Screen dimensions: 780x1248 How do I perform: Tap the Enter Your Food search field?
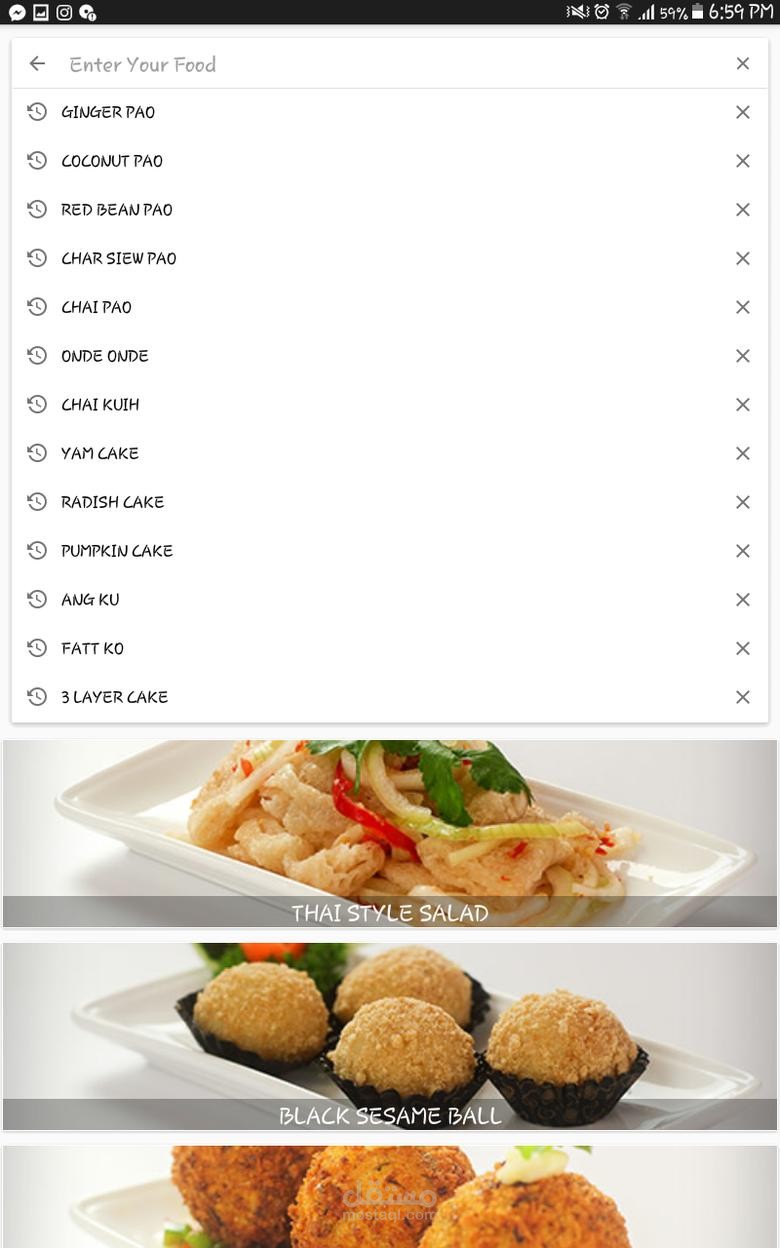click(390, 64)
